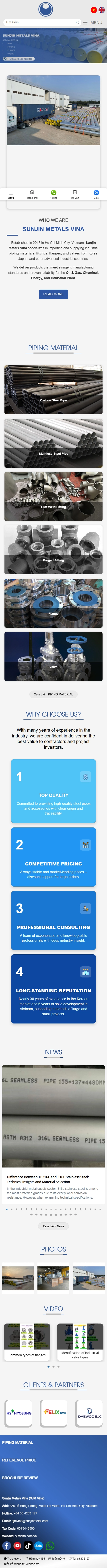View the Butt Weld Fitting category

point(53,496)
